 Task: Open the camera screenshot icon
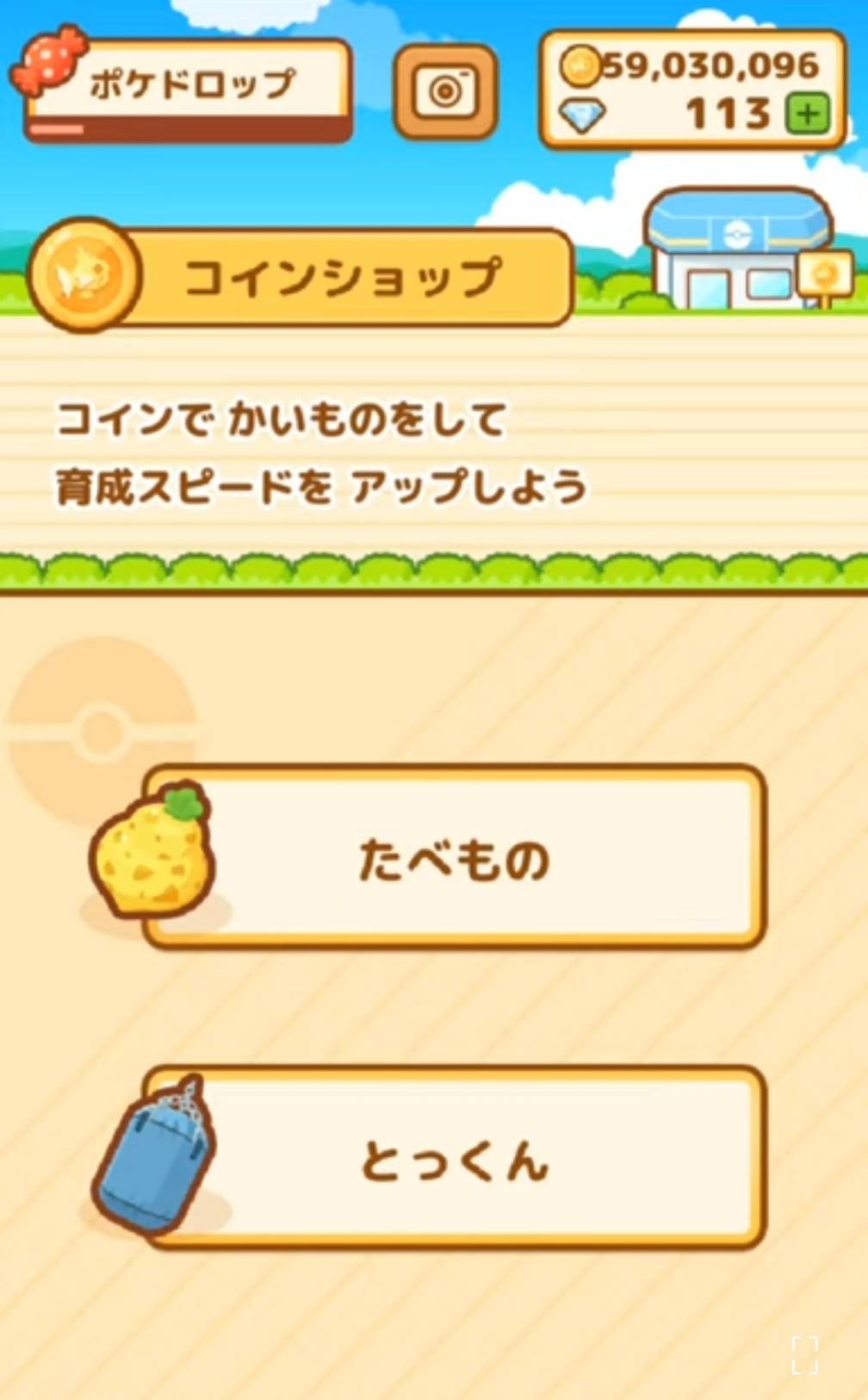click(x=446, y=92)
